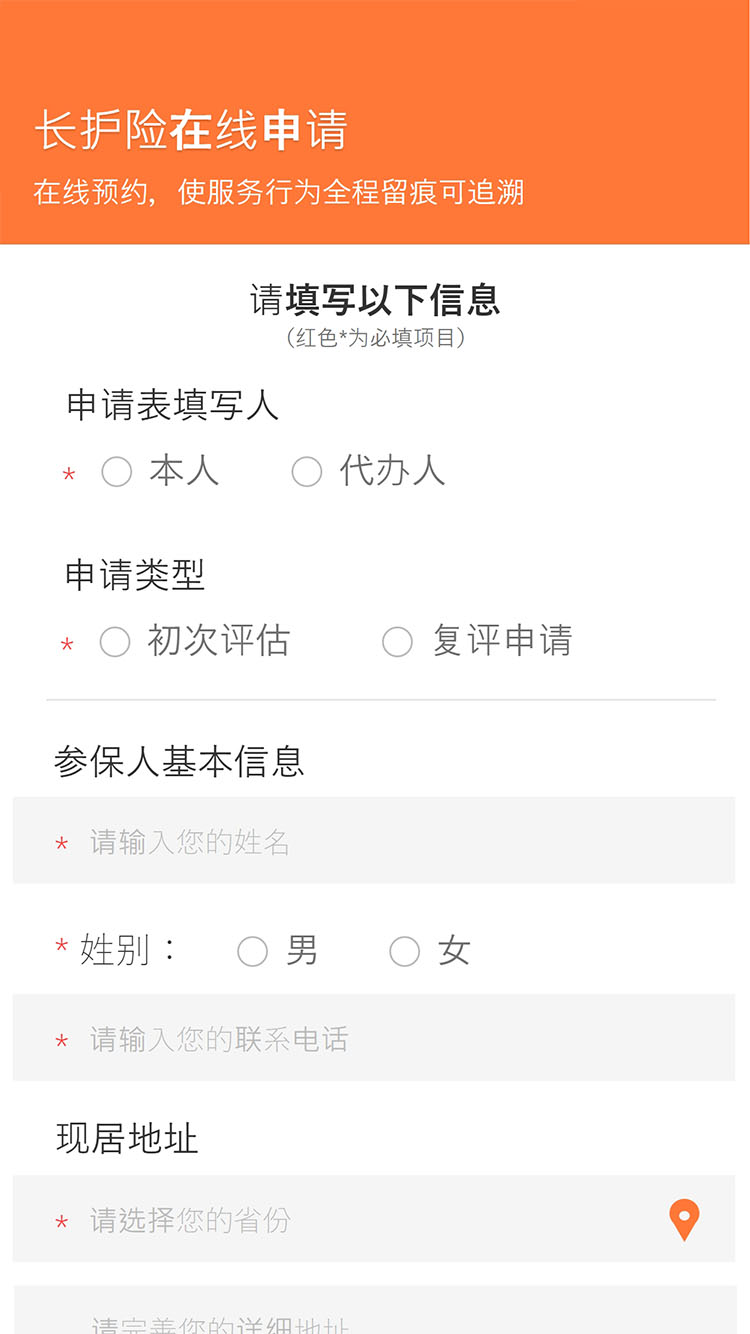Select 本人 as the form filler
750x1334 pixels.
[x=117, y=472]
